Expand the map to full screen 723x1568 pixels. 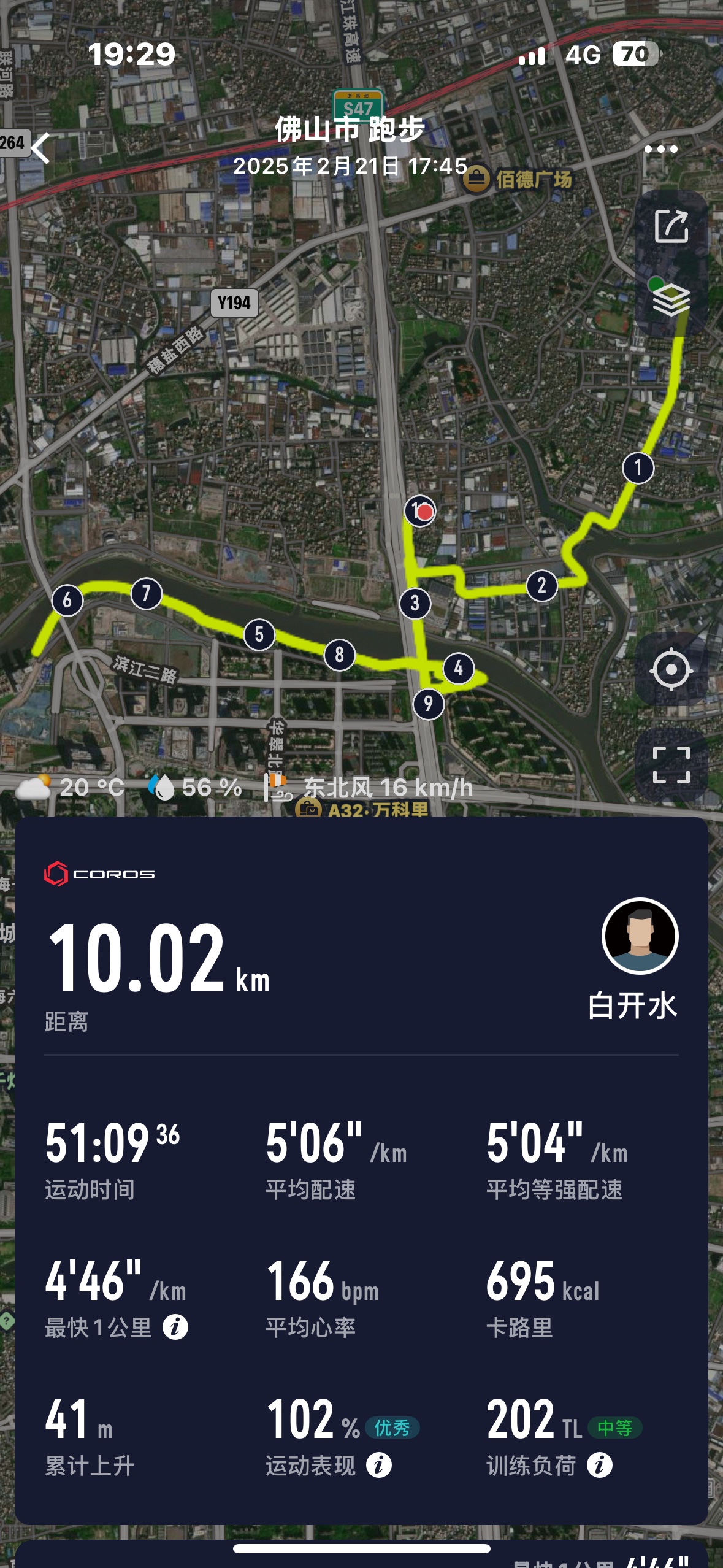(x=671, y=765)
